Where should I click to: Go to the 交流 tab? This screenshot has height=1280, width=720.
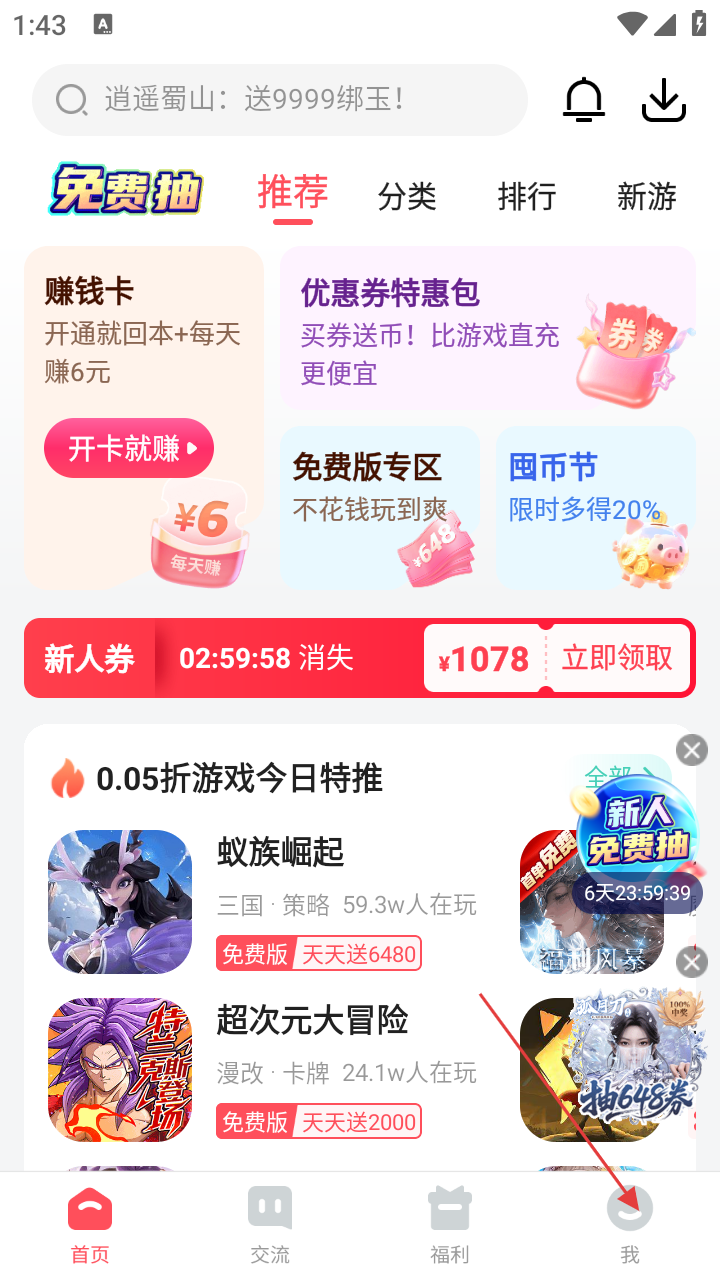pyautogui.click(x=270, y=1224)
